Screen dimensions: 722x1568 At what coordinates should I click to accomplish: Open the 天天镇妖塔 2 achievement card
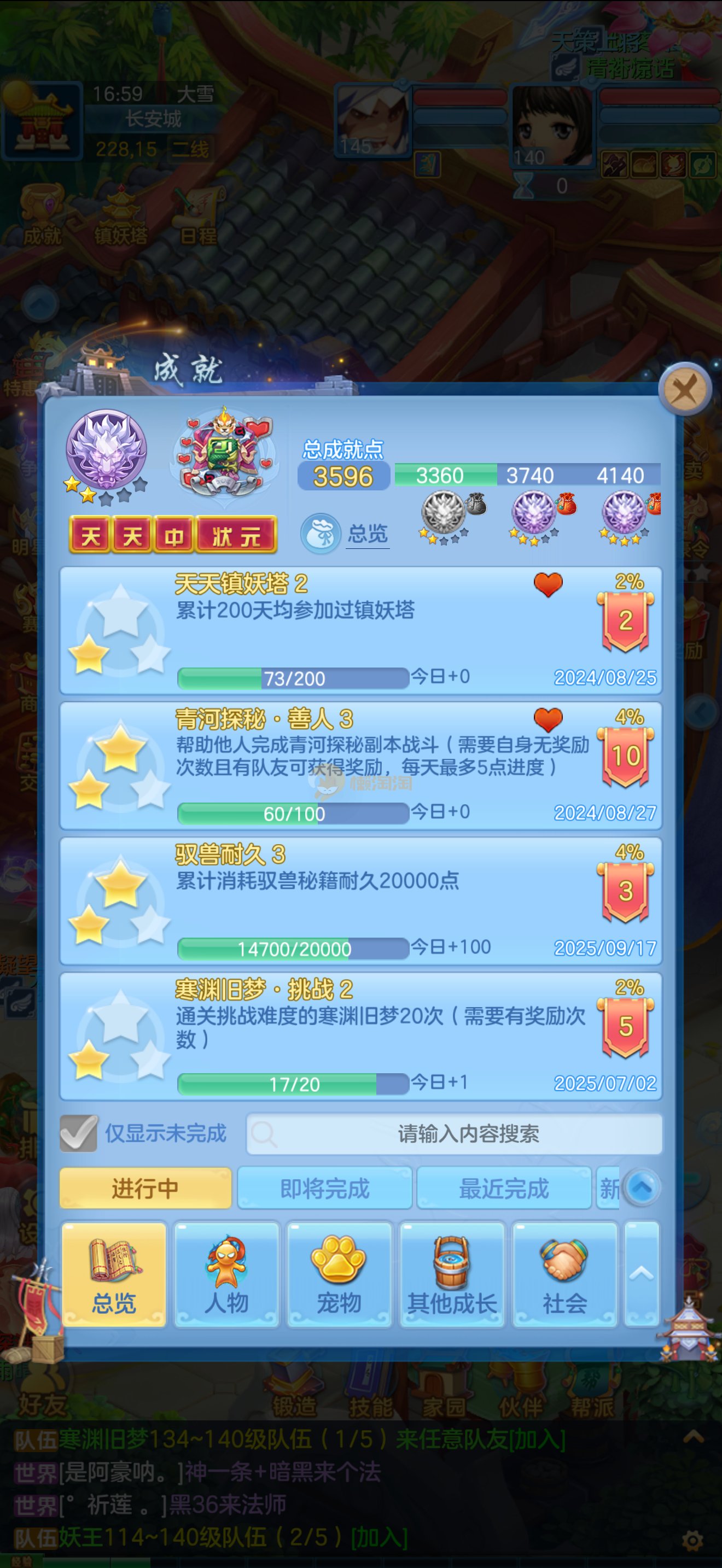pos(360,630)
